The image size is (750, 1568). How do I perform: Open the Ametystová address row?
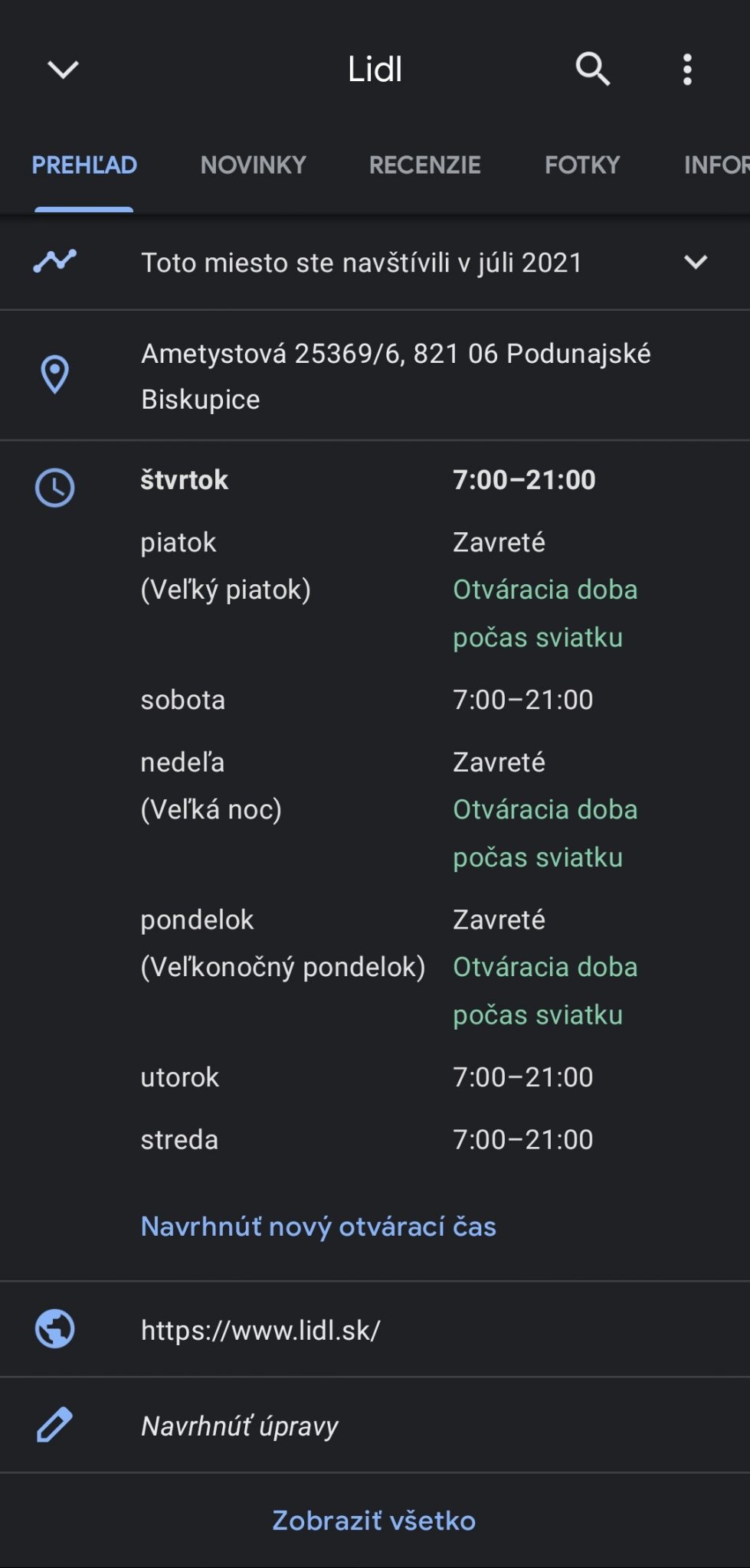point(375,376)
